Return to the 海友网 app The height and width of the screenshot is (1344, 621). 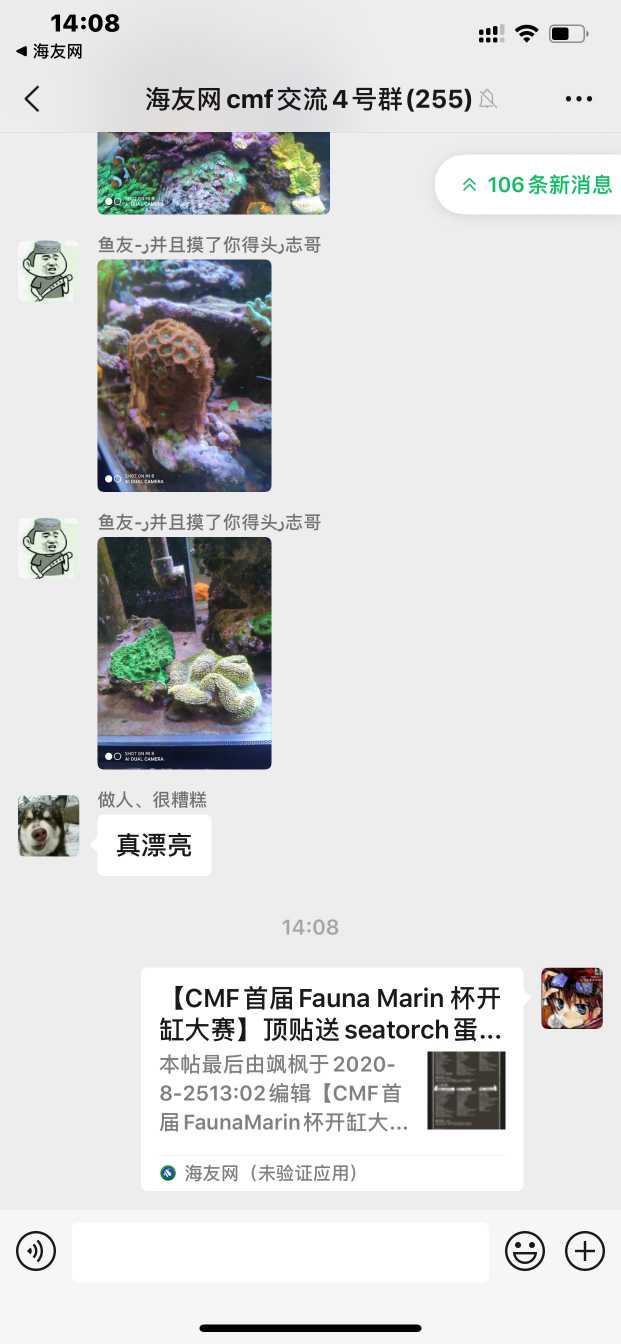click(49, 52)
